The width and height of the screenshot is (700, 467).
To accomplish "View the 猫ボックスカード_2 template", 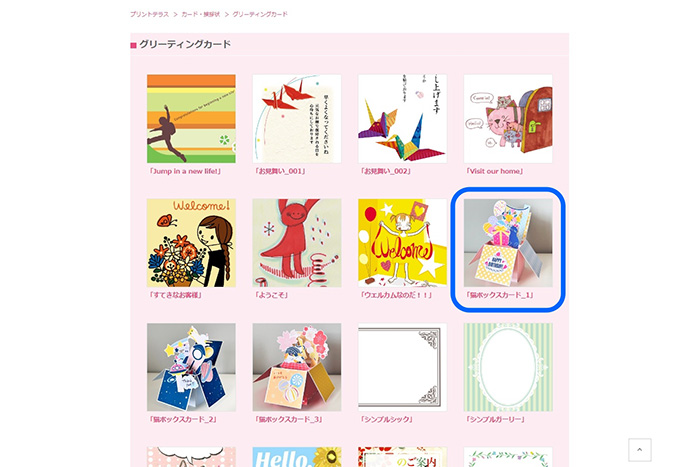I will click(191, 367).
